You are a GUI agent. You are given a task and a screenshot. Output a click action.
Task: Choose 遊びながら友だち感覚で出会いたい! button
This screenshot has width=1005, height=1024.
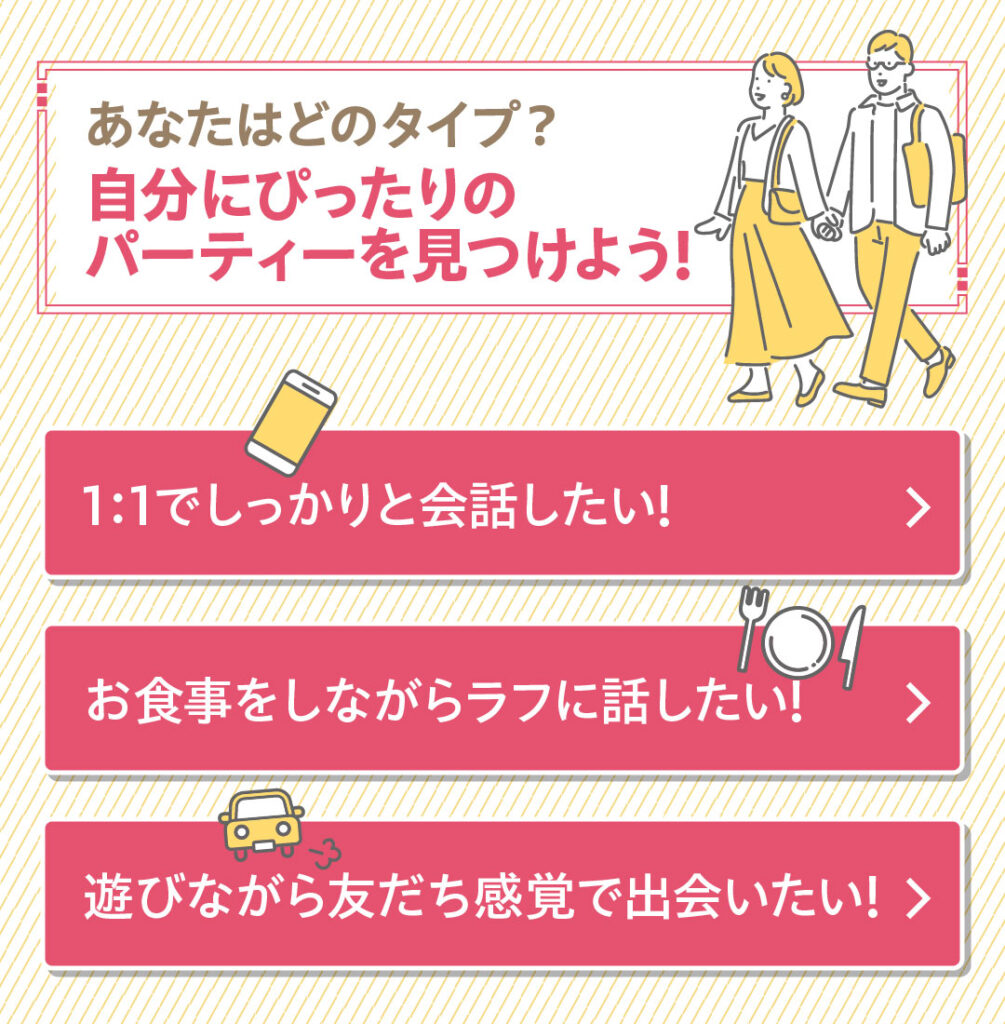[502, 895]
